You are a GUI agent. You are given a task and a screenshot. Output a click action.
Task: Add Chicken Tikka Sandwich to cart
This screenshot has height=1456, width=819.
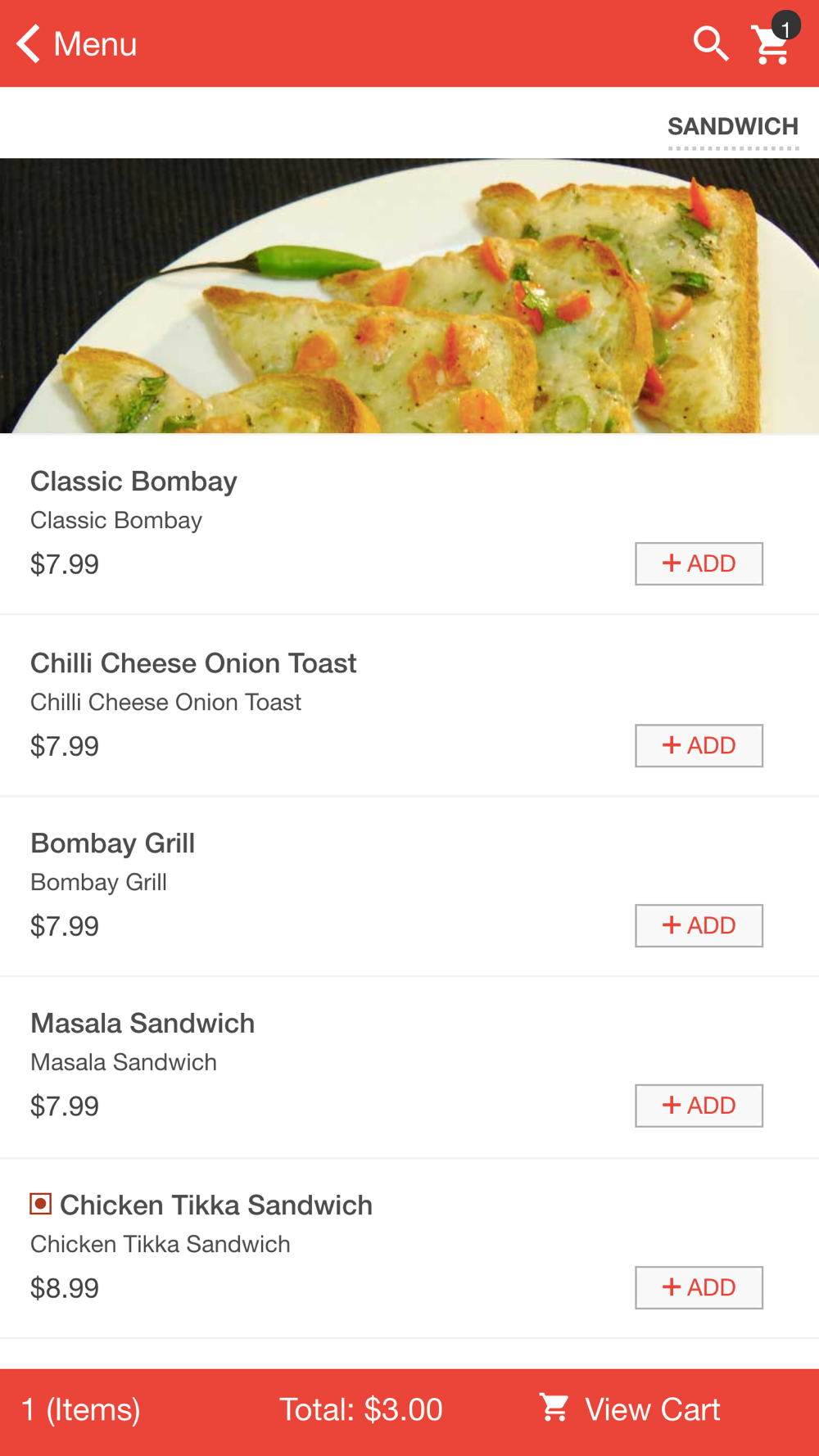pyautogui.click(x=699, y=1287)
